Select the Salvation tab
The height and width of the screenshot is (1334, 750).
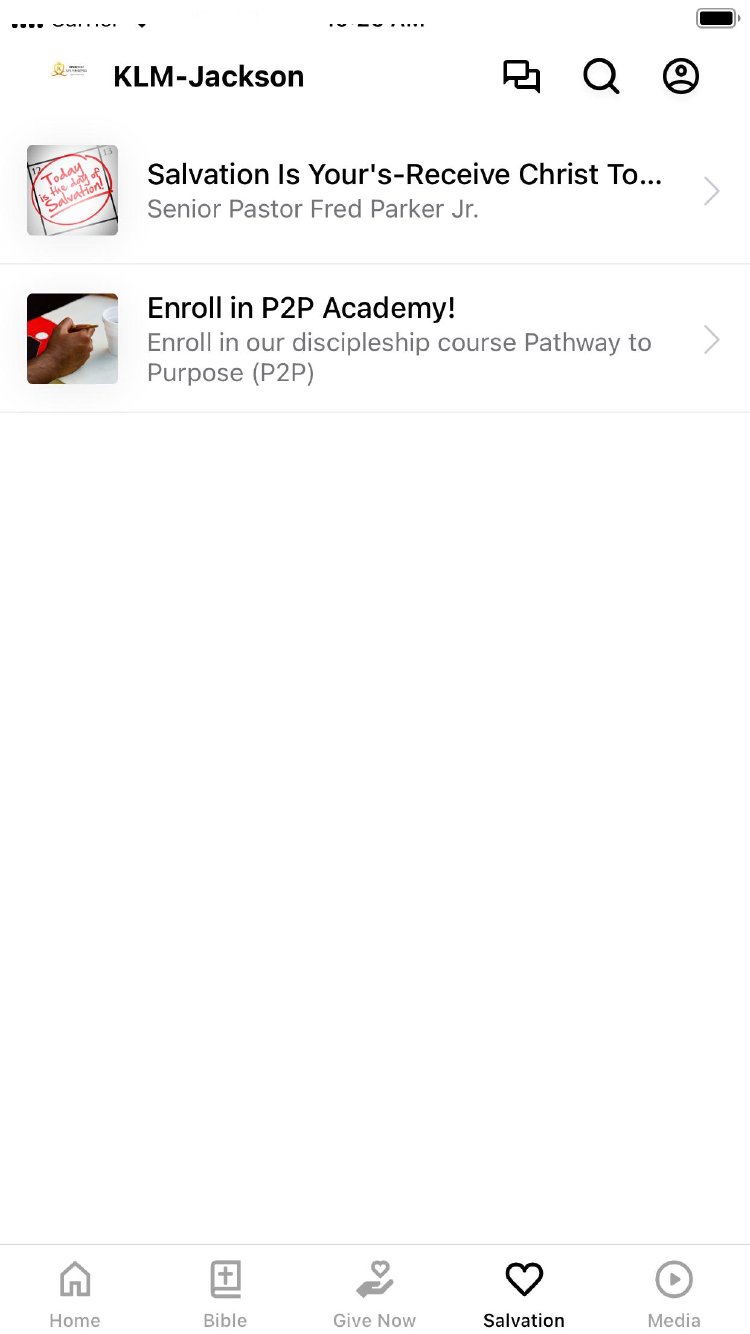(524, 1293)
